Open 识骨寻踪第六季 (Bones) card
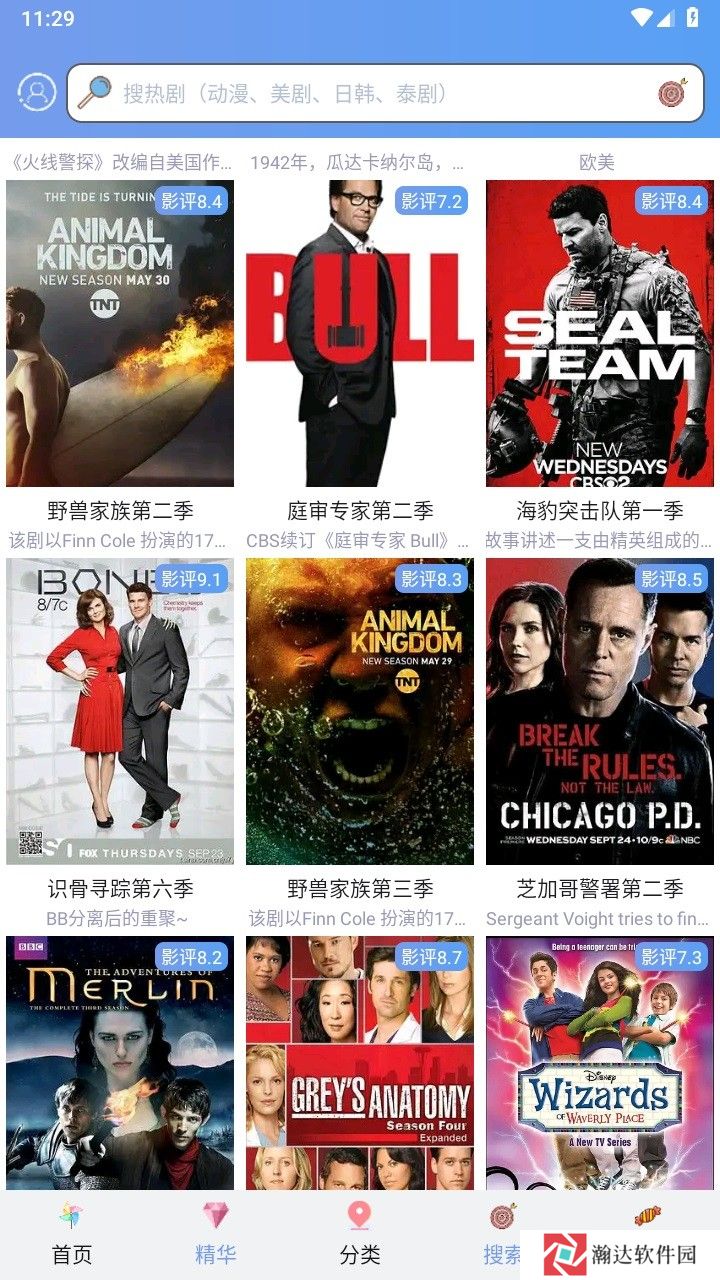The image size is (720, 1280). [120, 711]
